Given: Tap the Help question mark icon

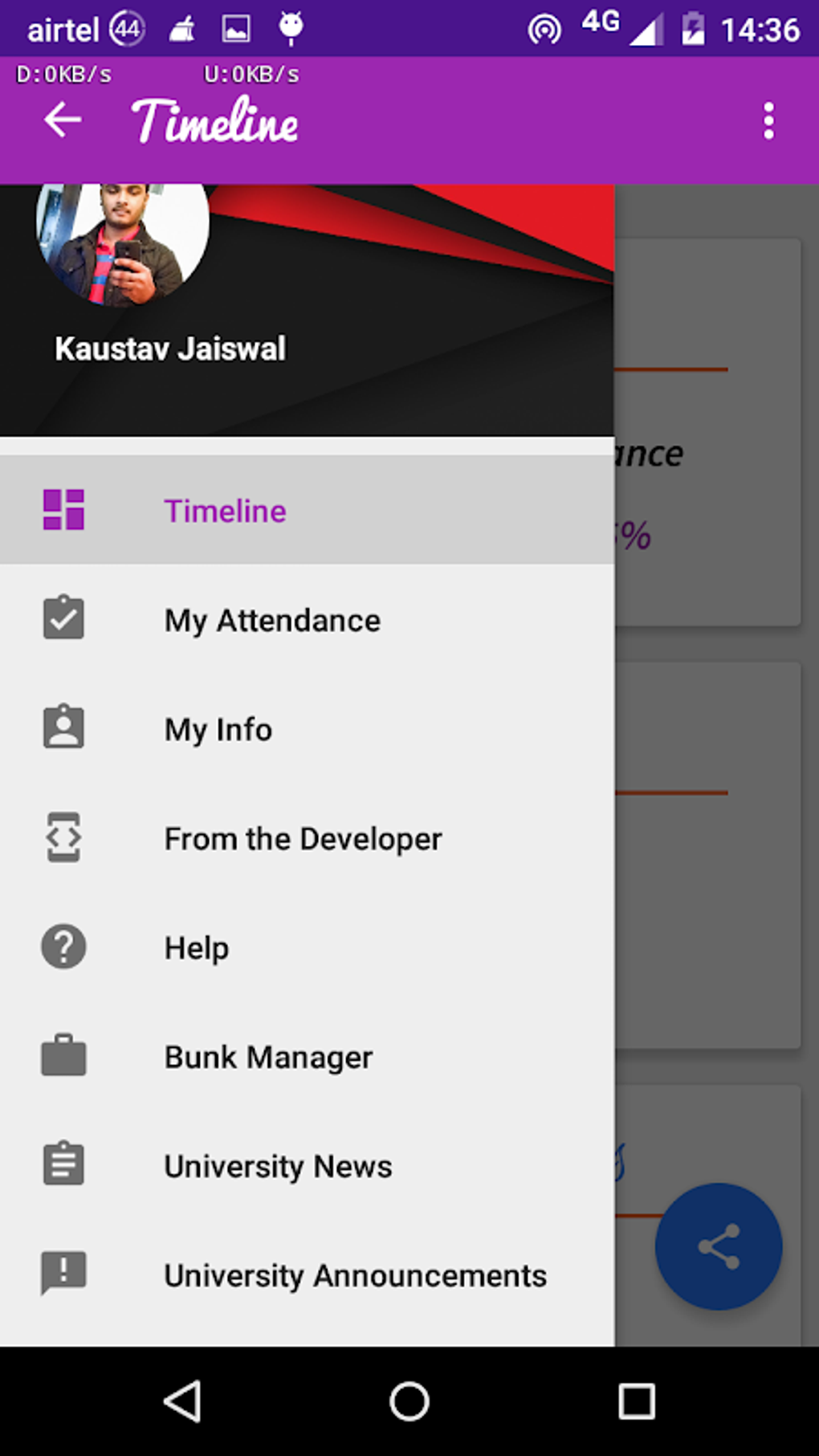Looking at the screenshot, I should coord(63,946).
